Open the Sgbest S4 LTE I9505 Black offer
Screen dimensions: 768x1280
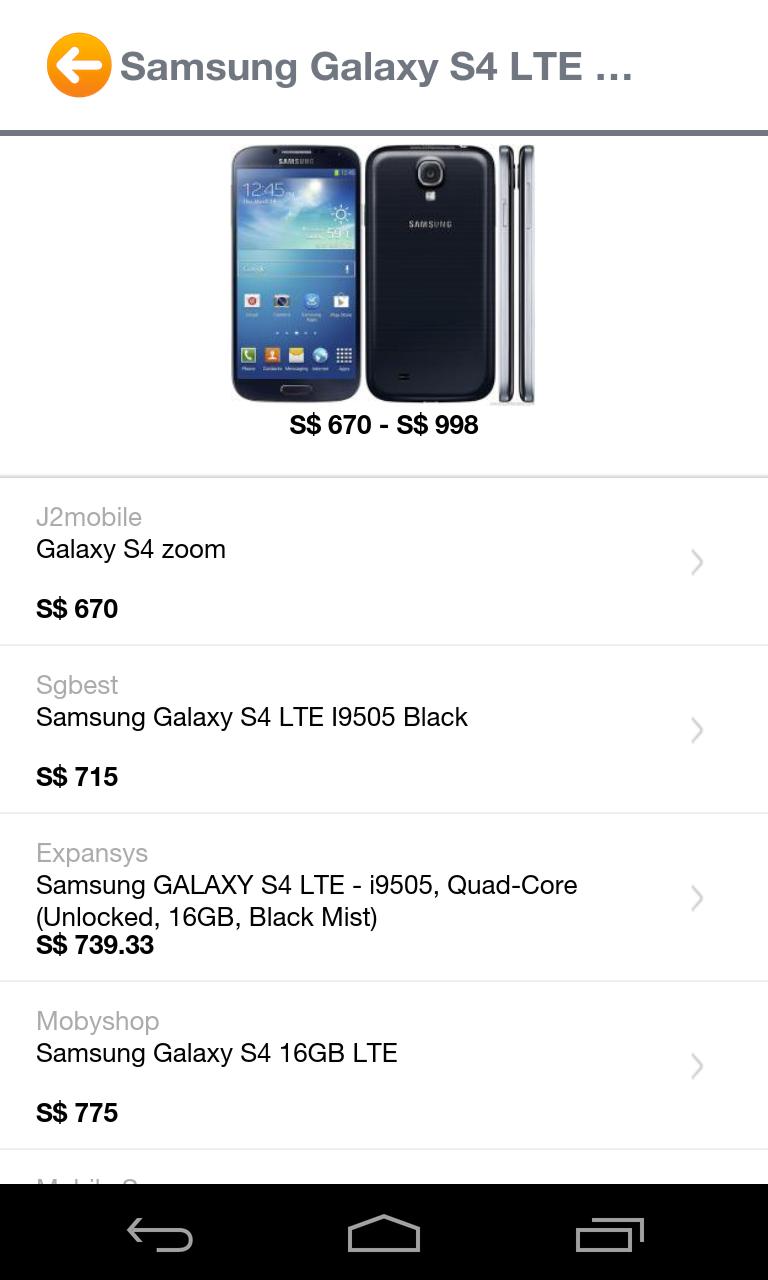click(384, 730)
